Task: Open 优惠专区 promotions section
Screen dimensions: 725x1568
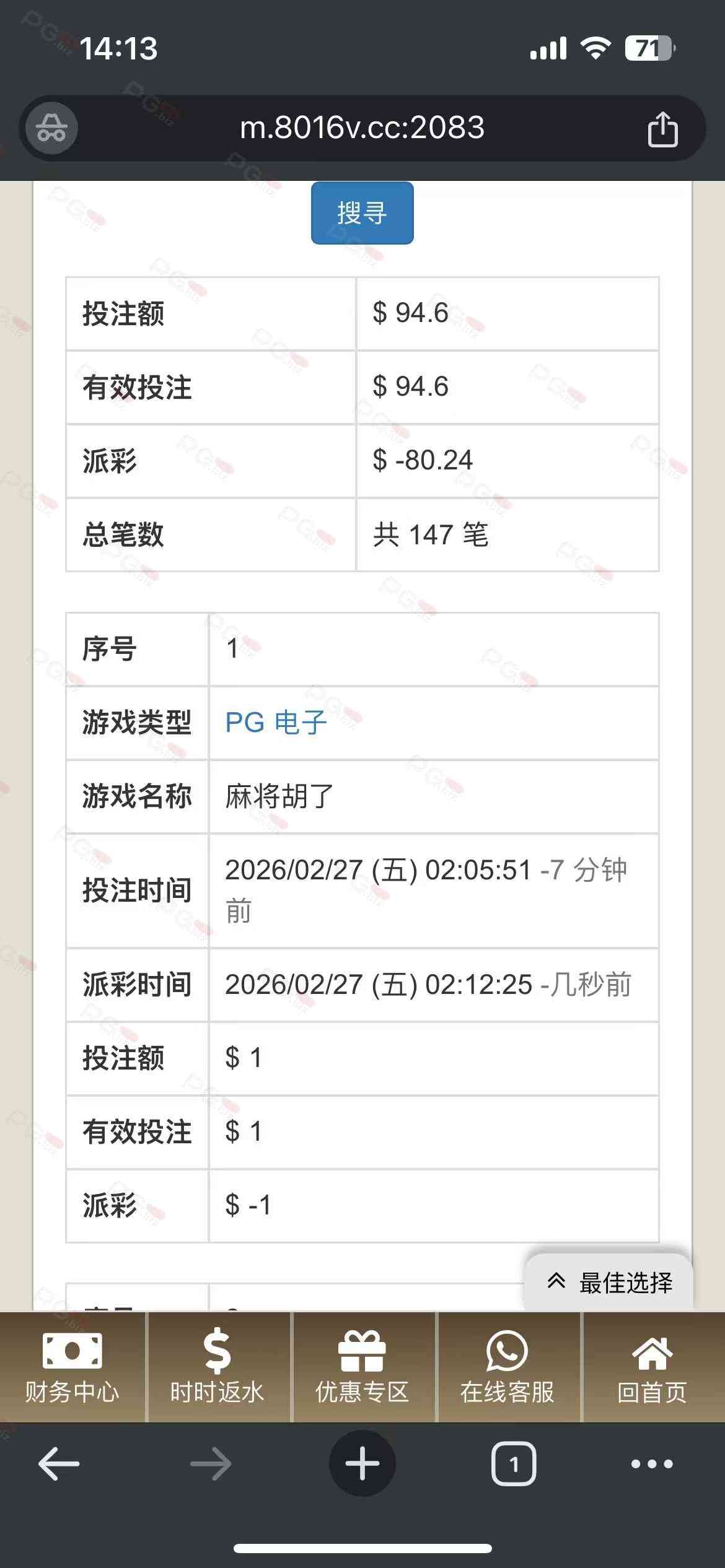Action: click(362, 1367)
